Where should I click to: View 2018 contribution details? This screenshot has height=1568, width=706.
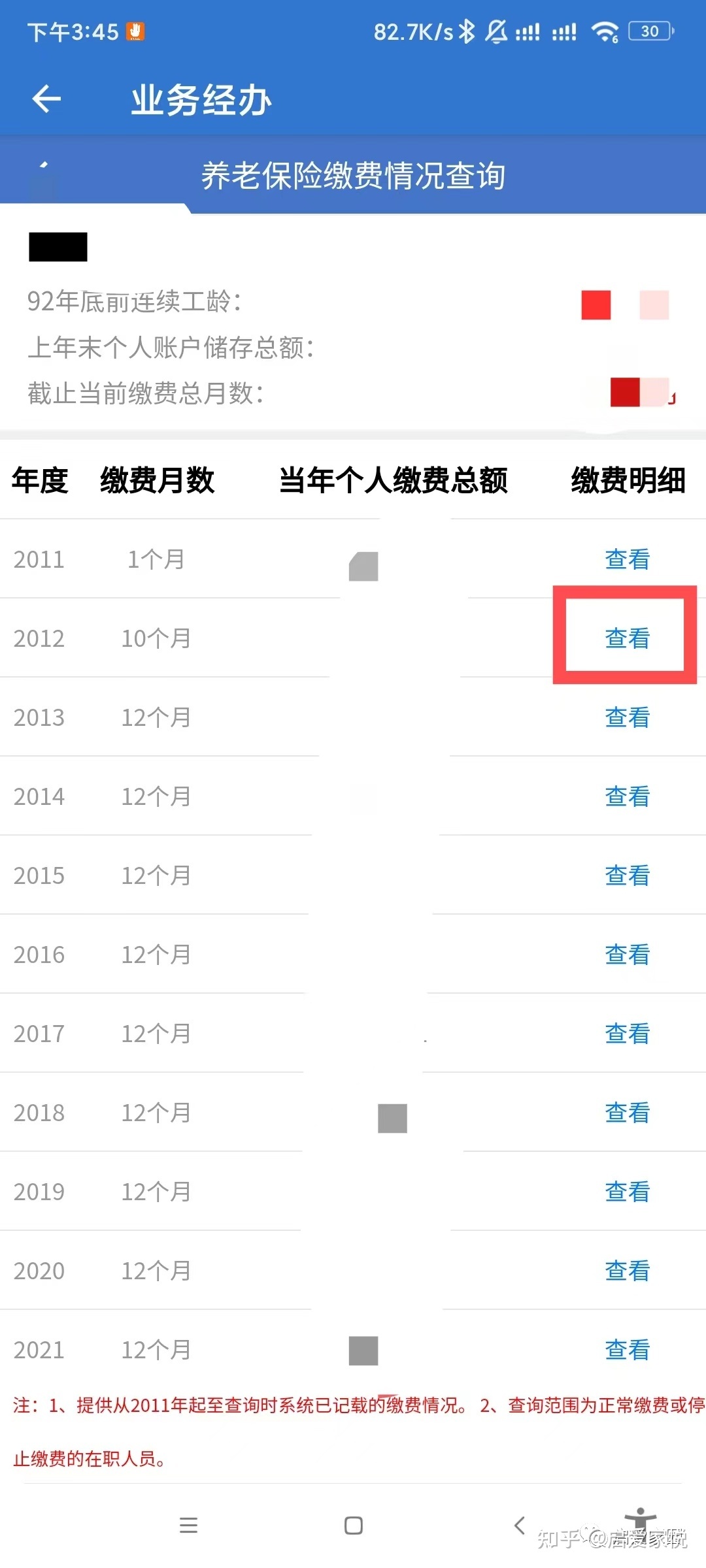(x=627, y=1113)
